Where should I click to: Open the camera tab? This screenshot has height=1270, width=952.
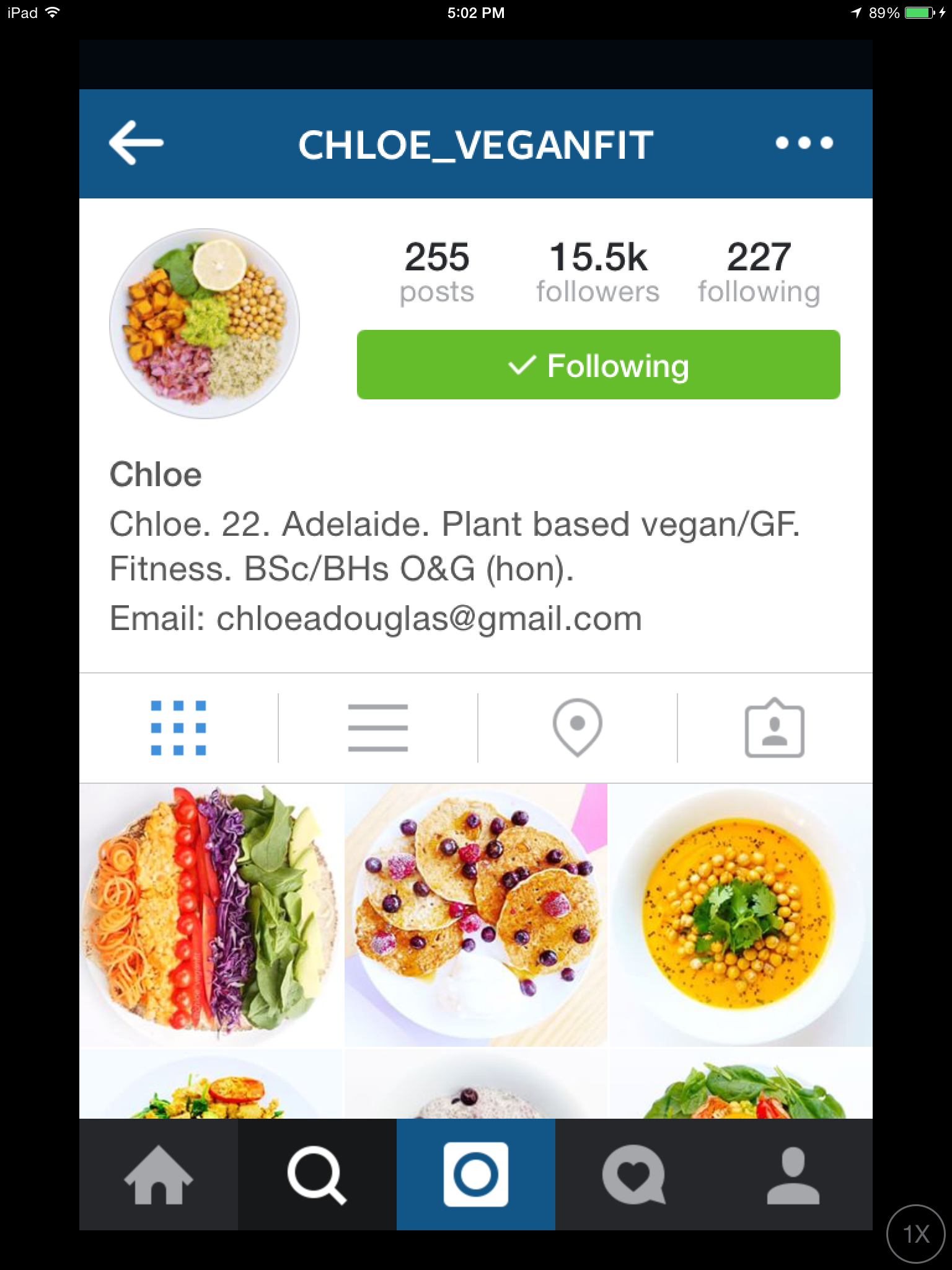point(476,1175)
